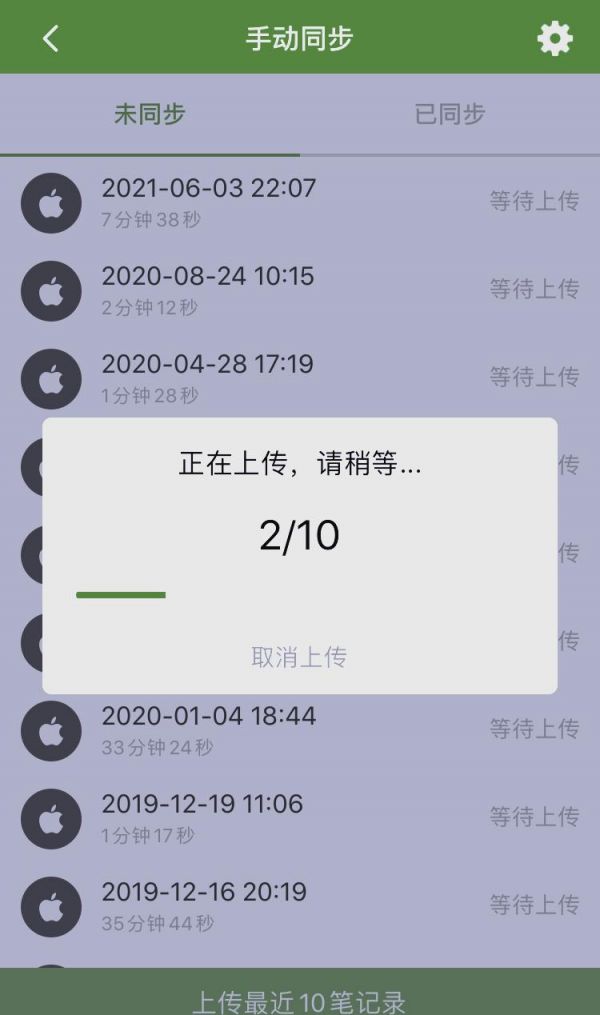Select the 2019-12-19 11:06 record
Screen dimensions: 600x1015
click(x=300, y=819)
